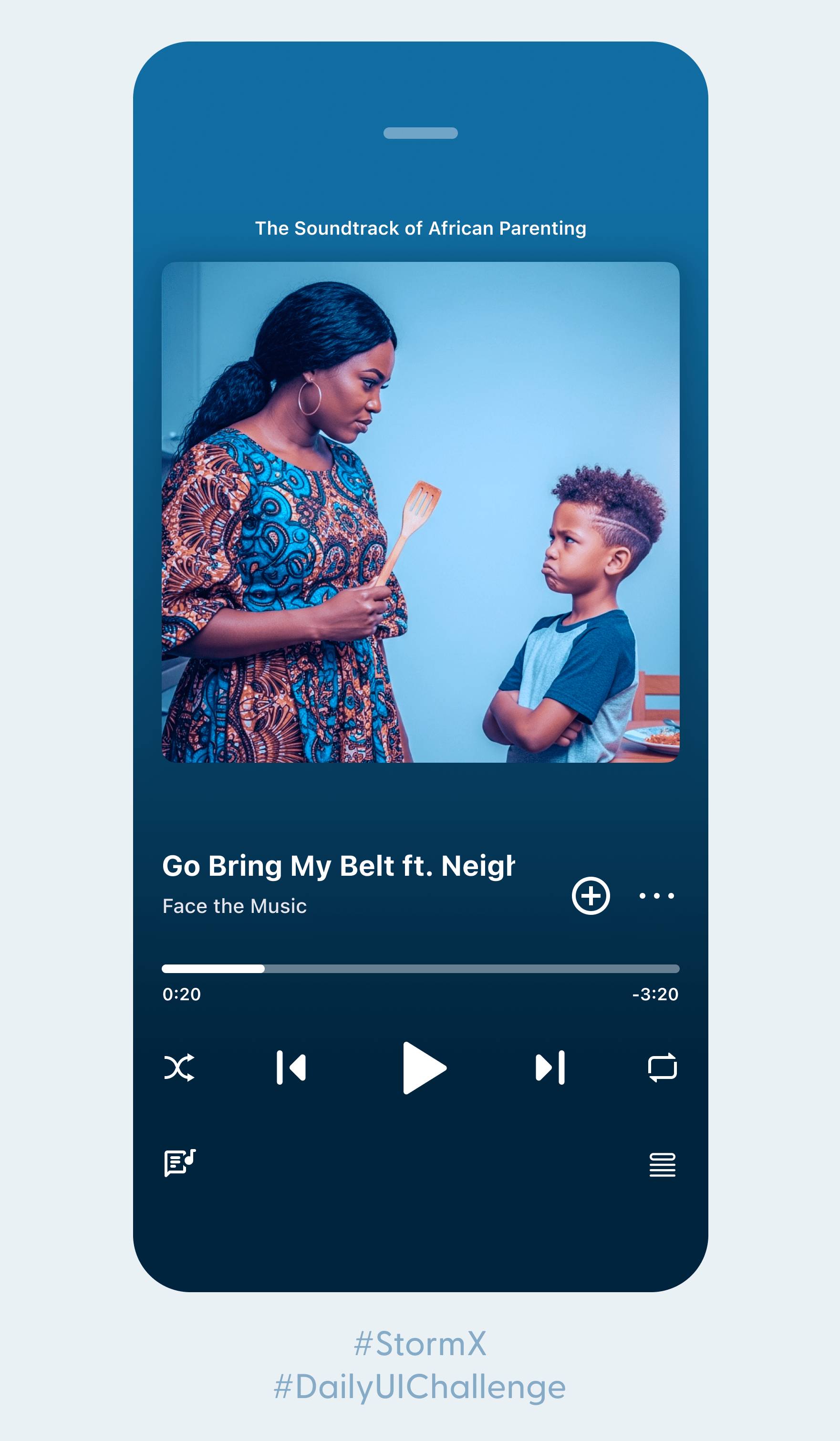Open the play queue list
The width and height of the screenshot is (840, 1441).
pyautogui.click(x=662, y=1165)
